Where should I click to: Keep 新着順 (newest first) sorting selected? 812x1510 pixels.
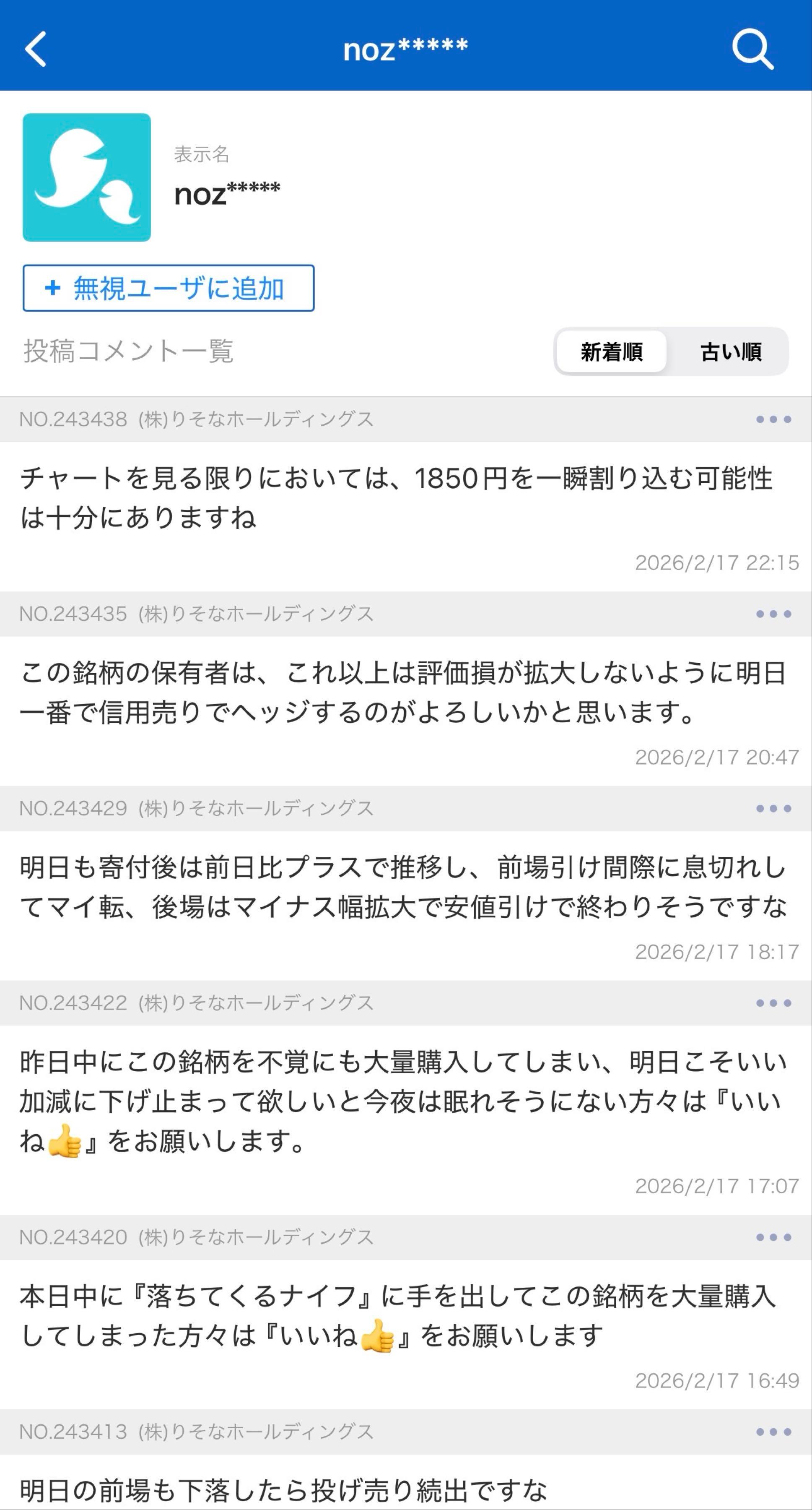(611, 352)
